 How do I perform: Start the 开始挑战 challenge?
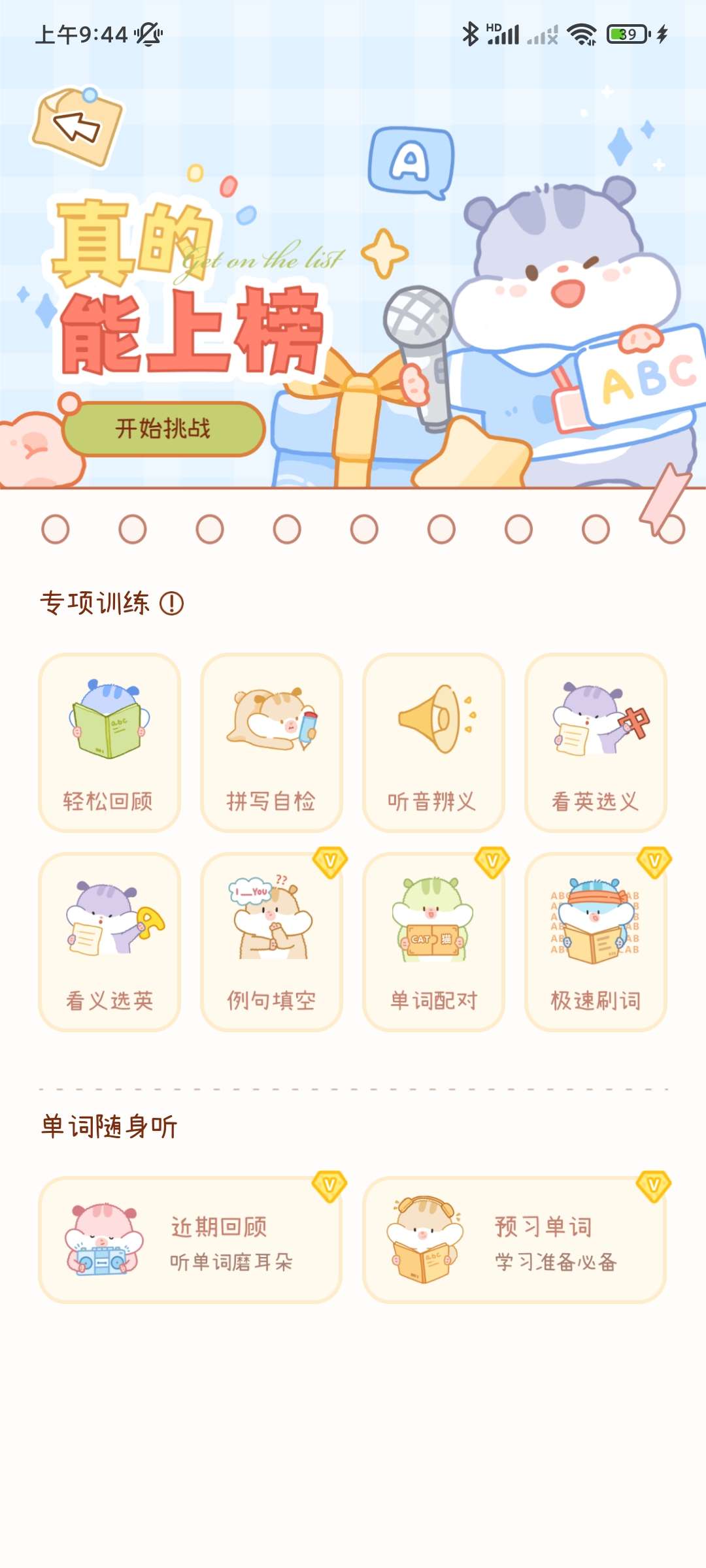tap(163, 429)
